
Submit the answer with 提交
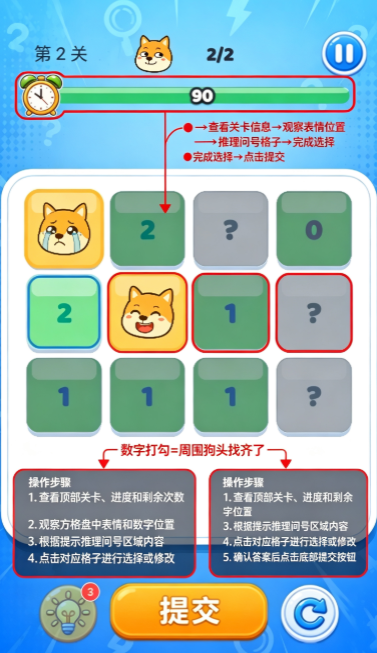pyautogui.click(x=189, y=611)
